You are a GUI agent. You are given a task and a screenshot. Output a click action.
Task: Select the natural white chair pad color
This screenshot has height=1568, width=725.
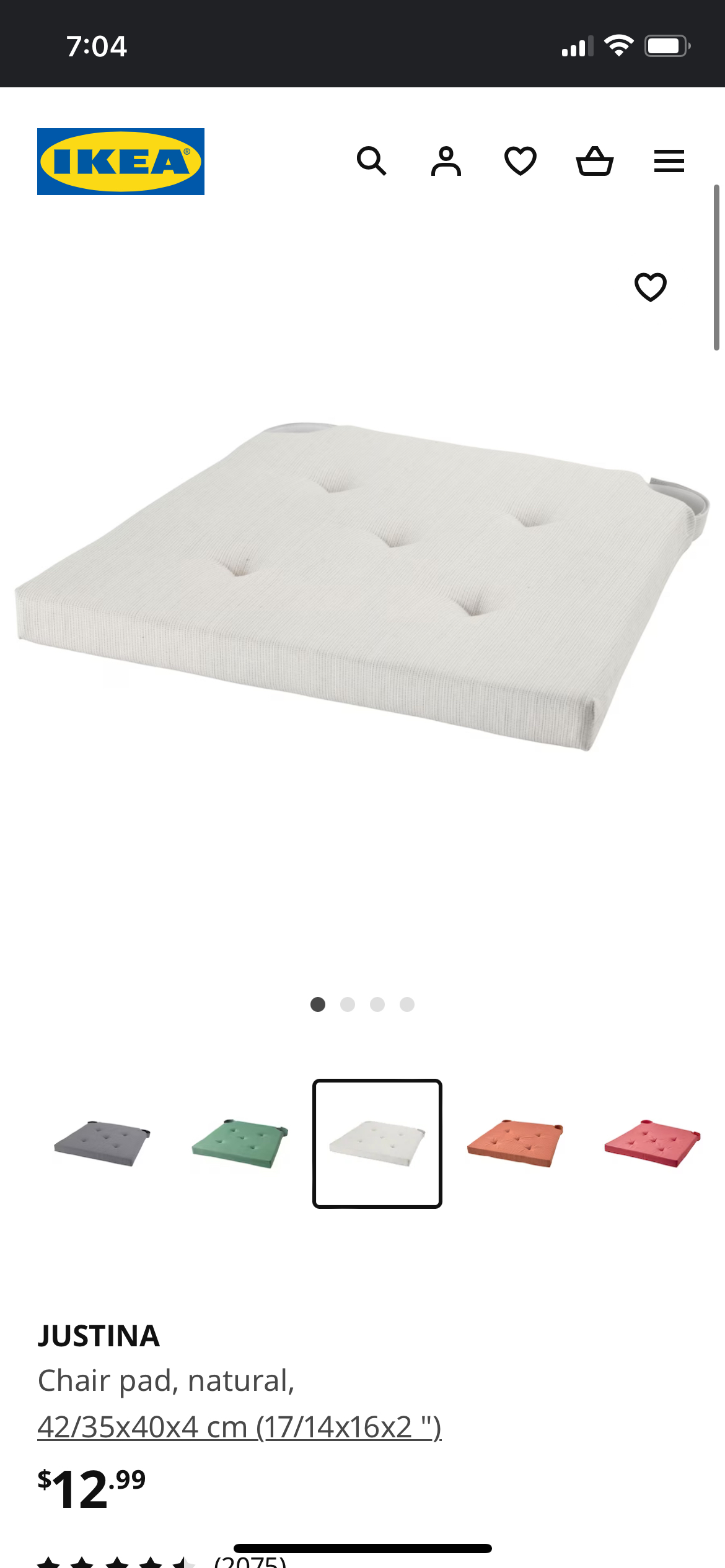click(x=377, y=1144)
